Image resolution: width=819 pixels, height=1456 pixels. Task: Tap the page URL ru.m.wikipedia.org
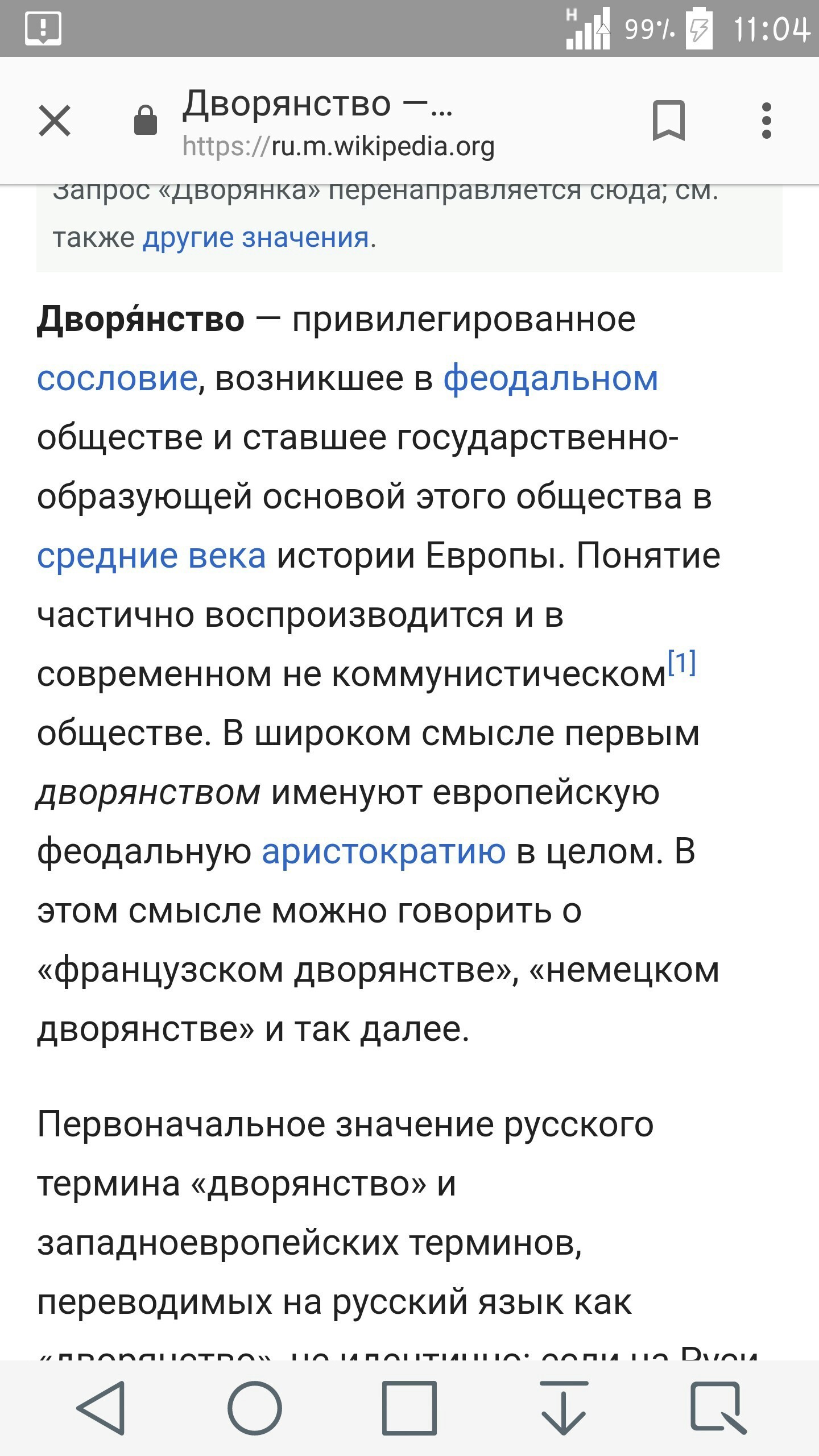[338, 146]
